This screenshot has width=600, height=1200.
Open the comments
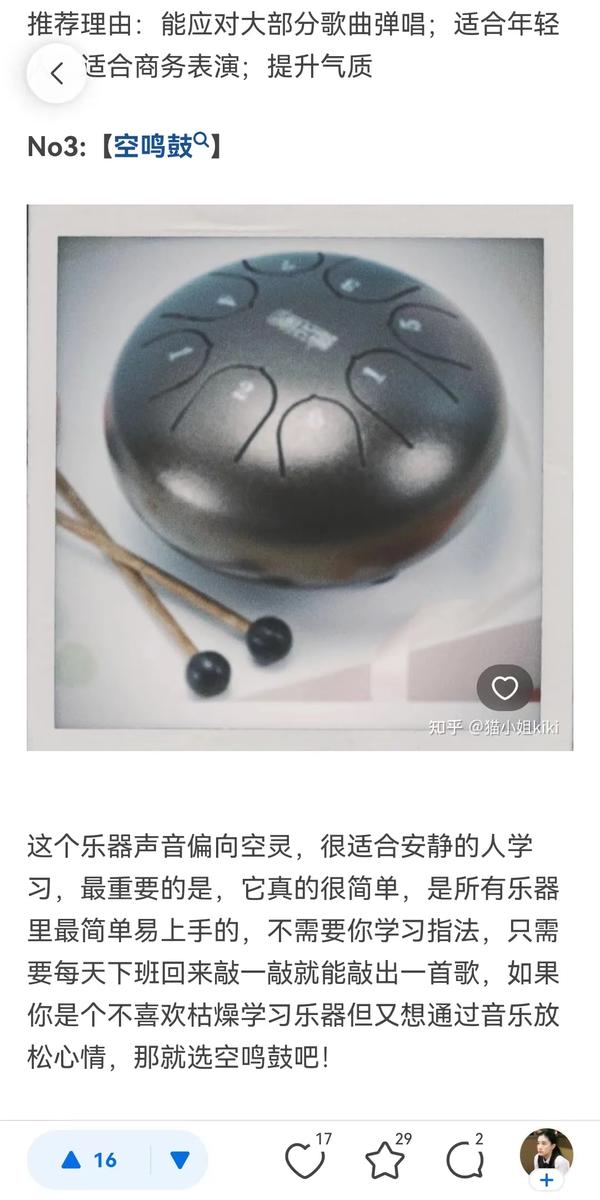464,1160
